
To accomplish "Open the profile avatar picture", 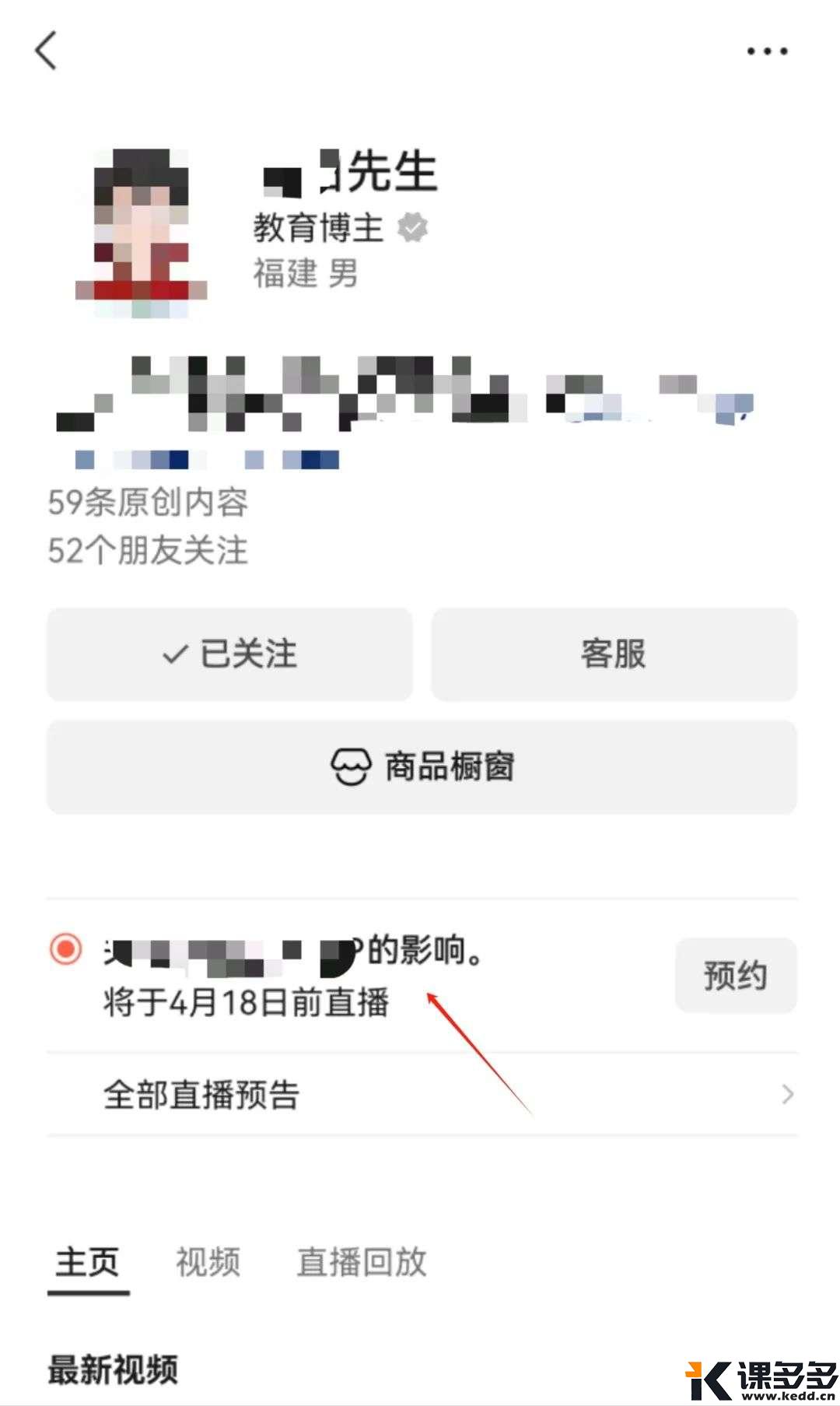I will (142, 233).
